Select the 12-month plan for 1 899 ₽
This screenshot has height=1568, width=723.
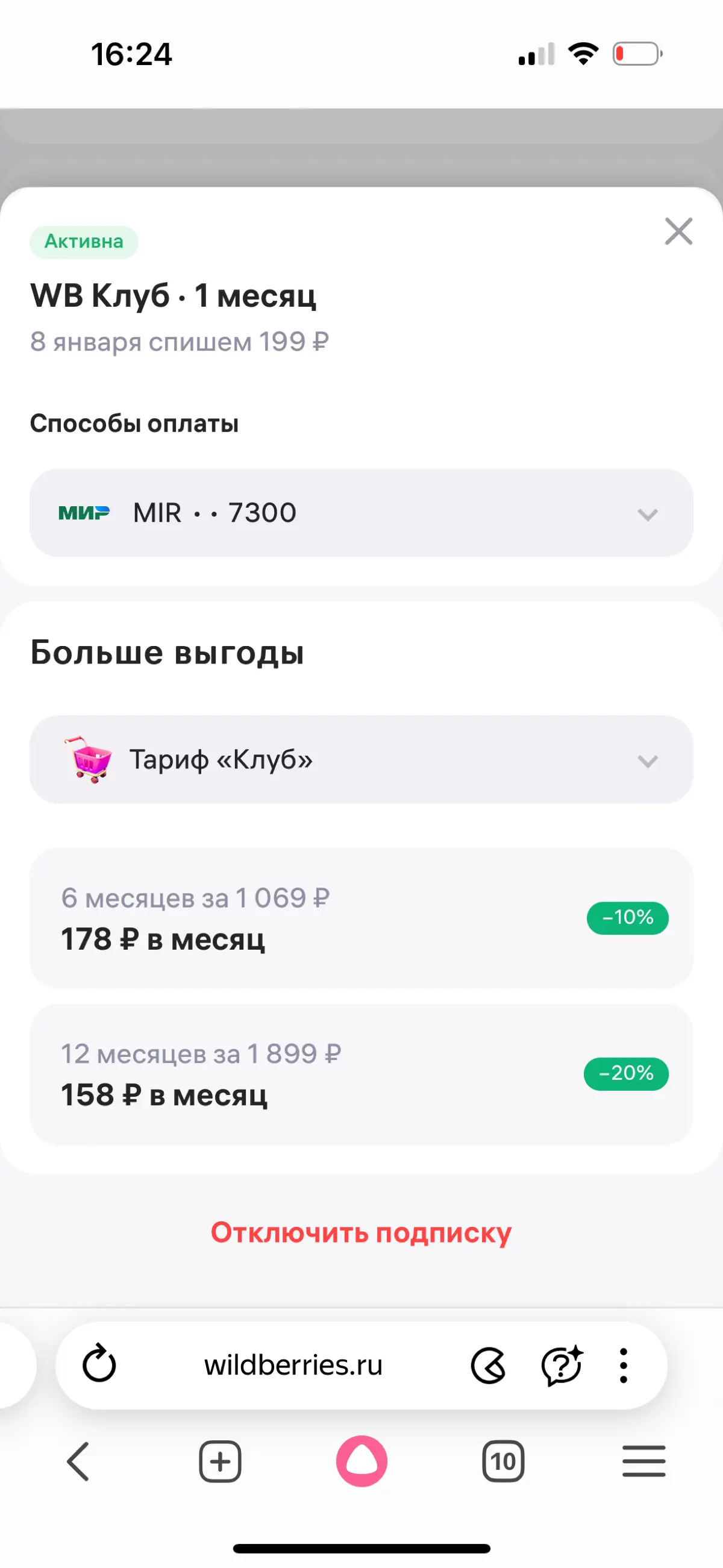tap(361, 1076)
